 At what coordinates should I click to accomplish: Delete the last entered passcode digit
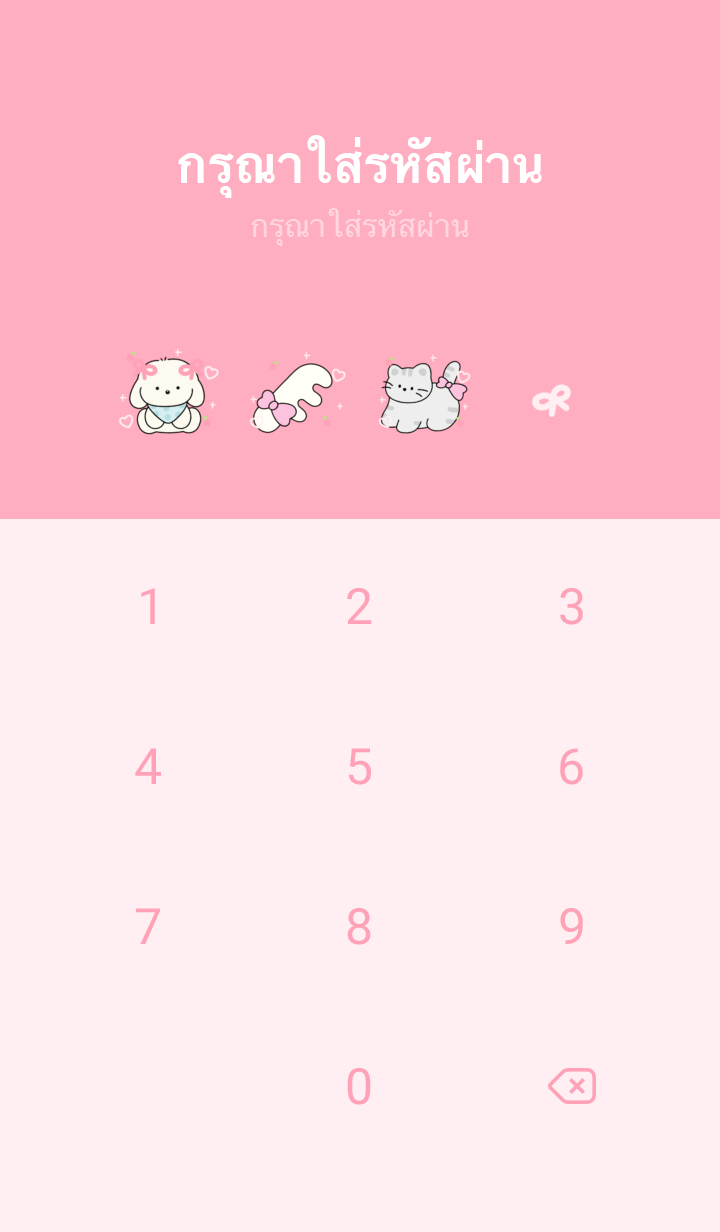572,1086
